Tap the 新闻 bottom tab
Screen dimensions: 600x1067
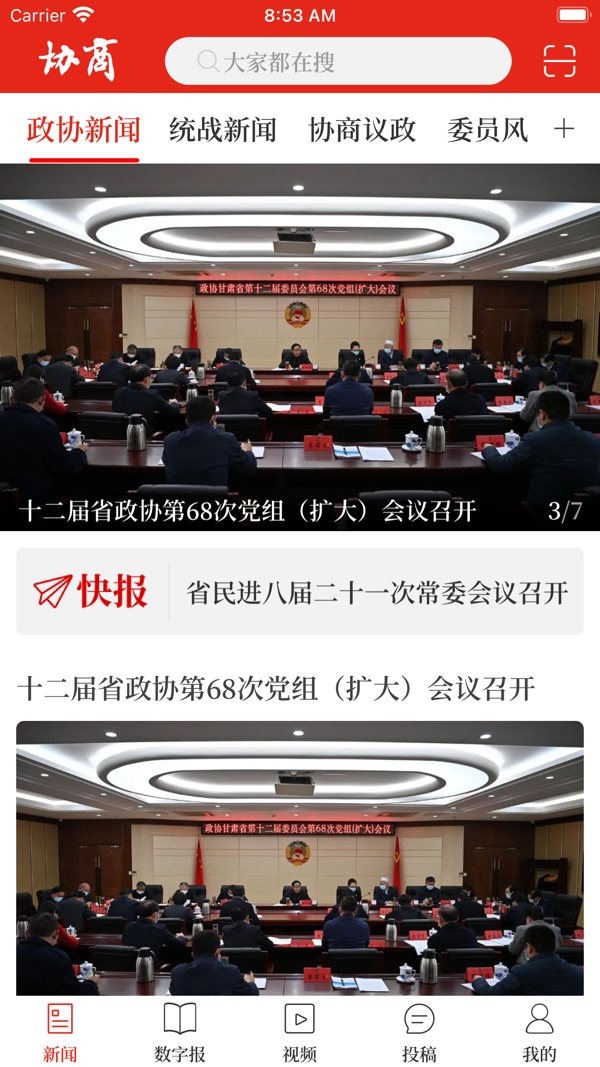pyautogui.click(x=60, y=1033)
